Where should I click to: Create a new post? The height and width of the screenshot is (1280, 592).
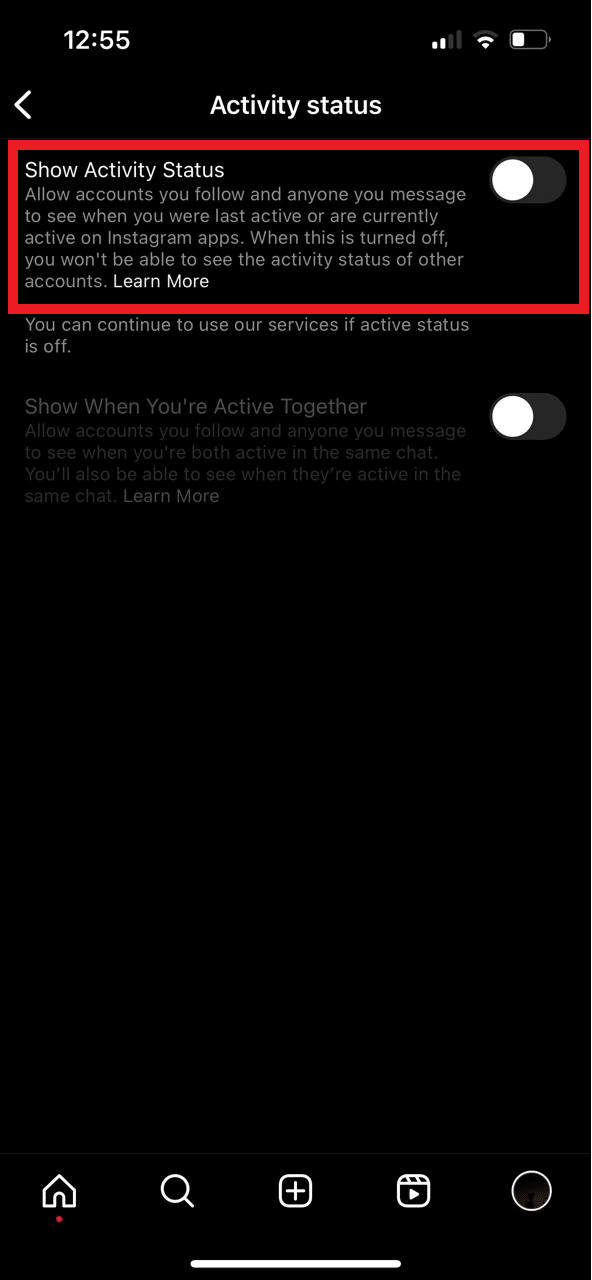[x=295, y=1191]
